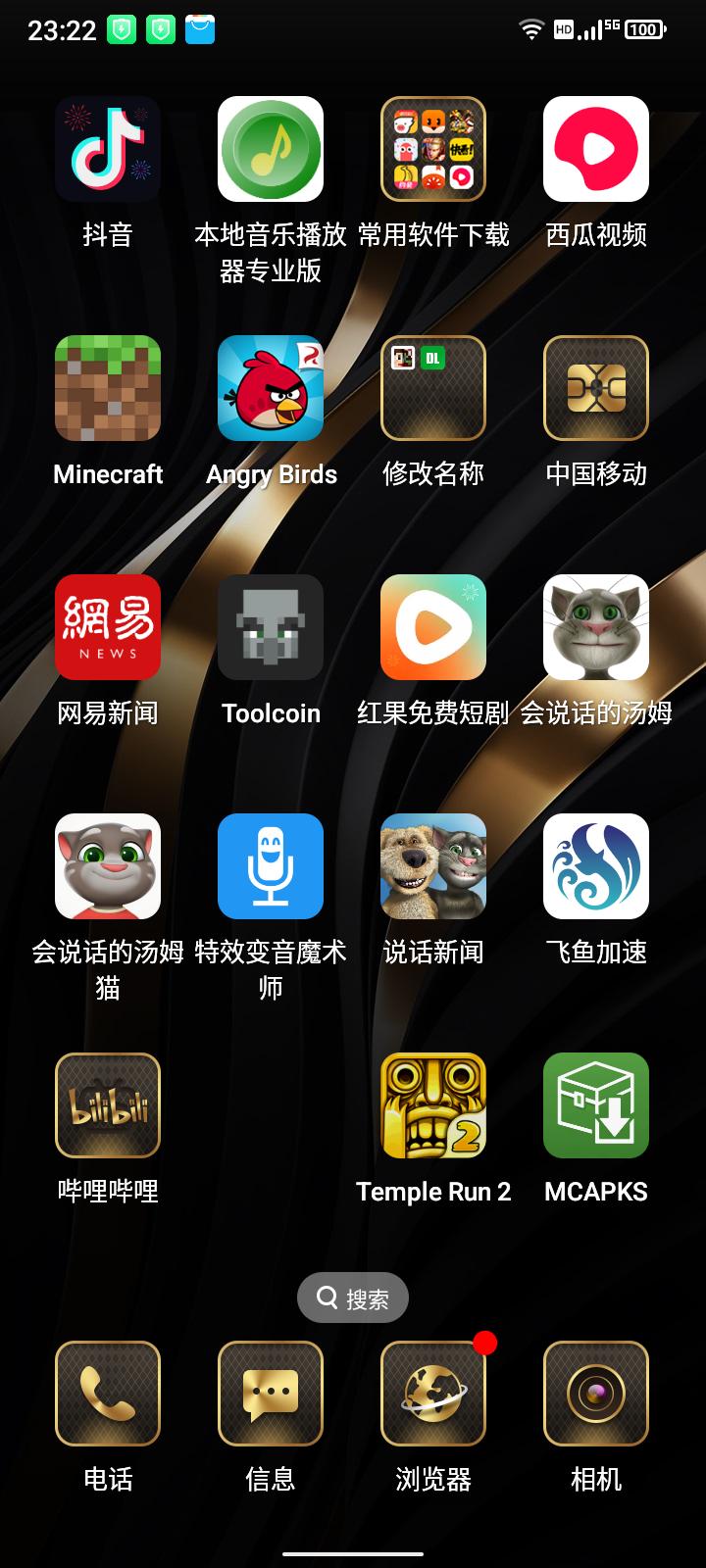Open 红果免费短剧

point(433,627)
